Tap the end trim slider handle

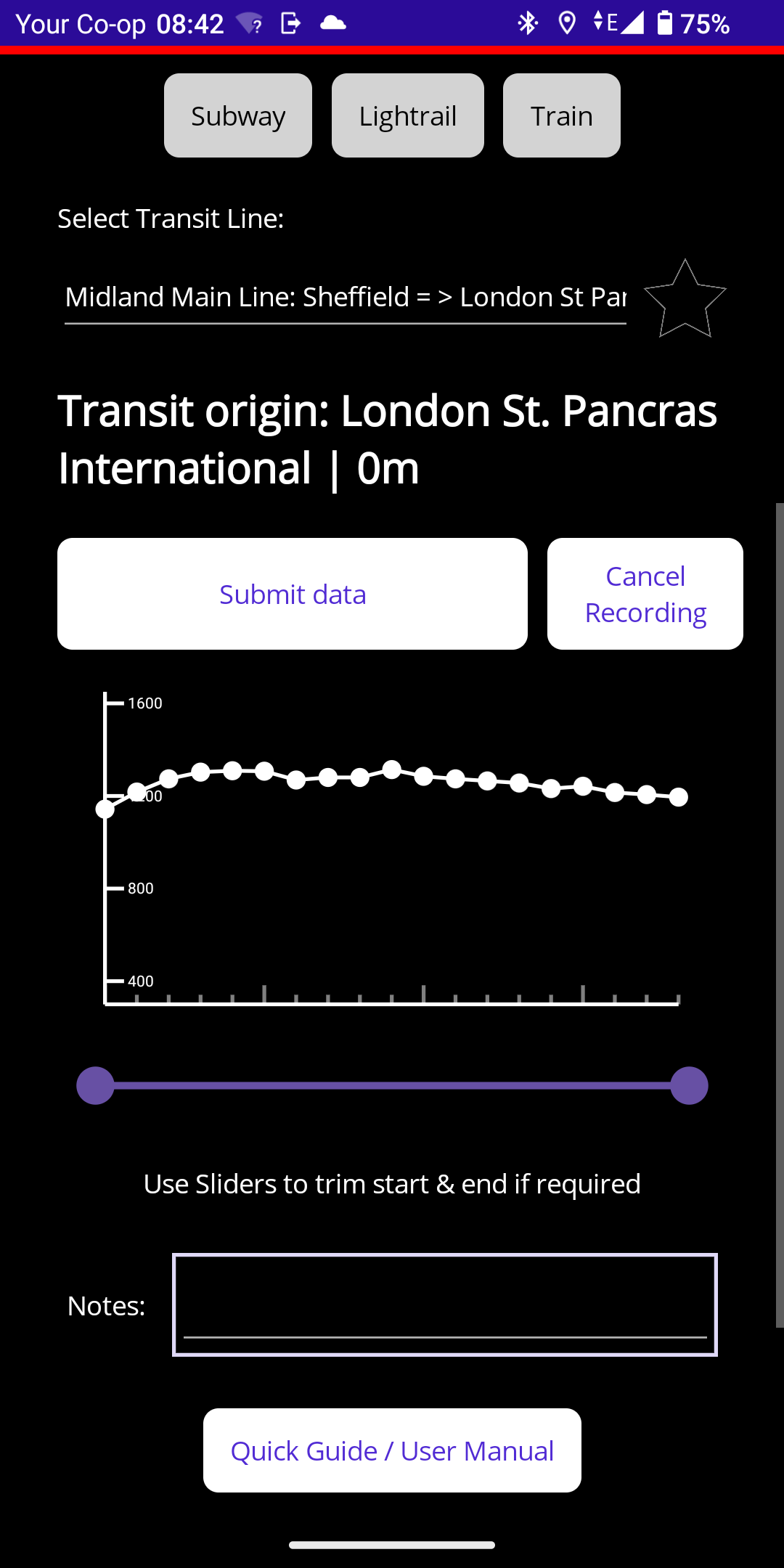pos(689,1085)
